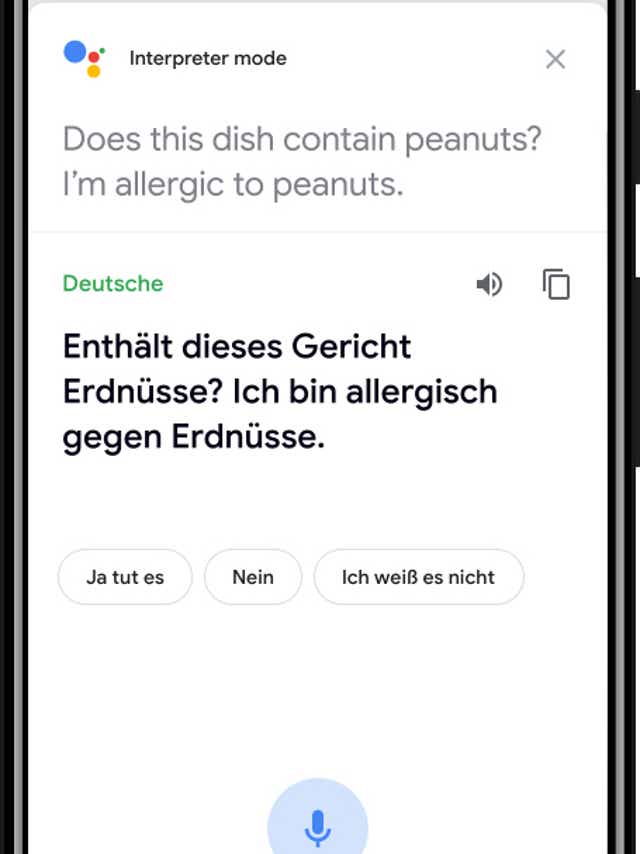Image resolution: width=640 pixels, height=854 pixels.
Task: Close the Interpreter mode panel
Action: [555, 59]
